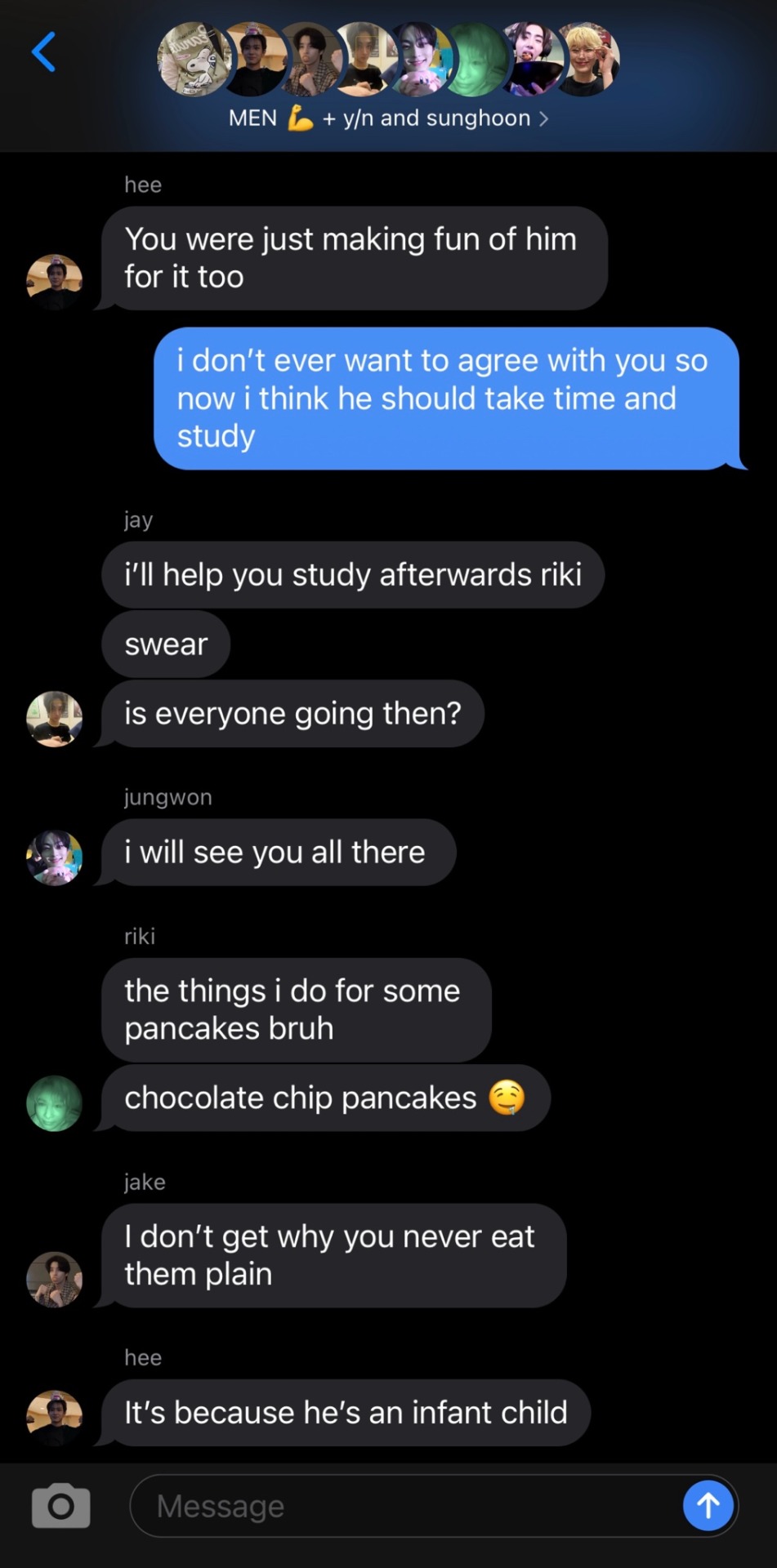Open the camera to attach a photo
The image size is (777, 1568).
click(x=60, y=1505)
